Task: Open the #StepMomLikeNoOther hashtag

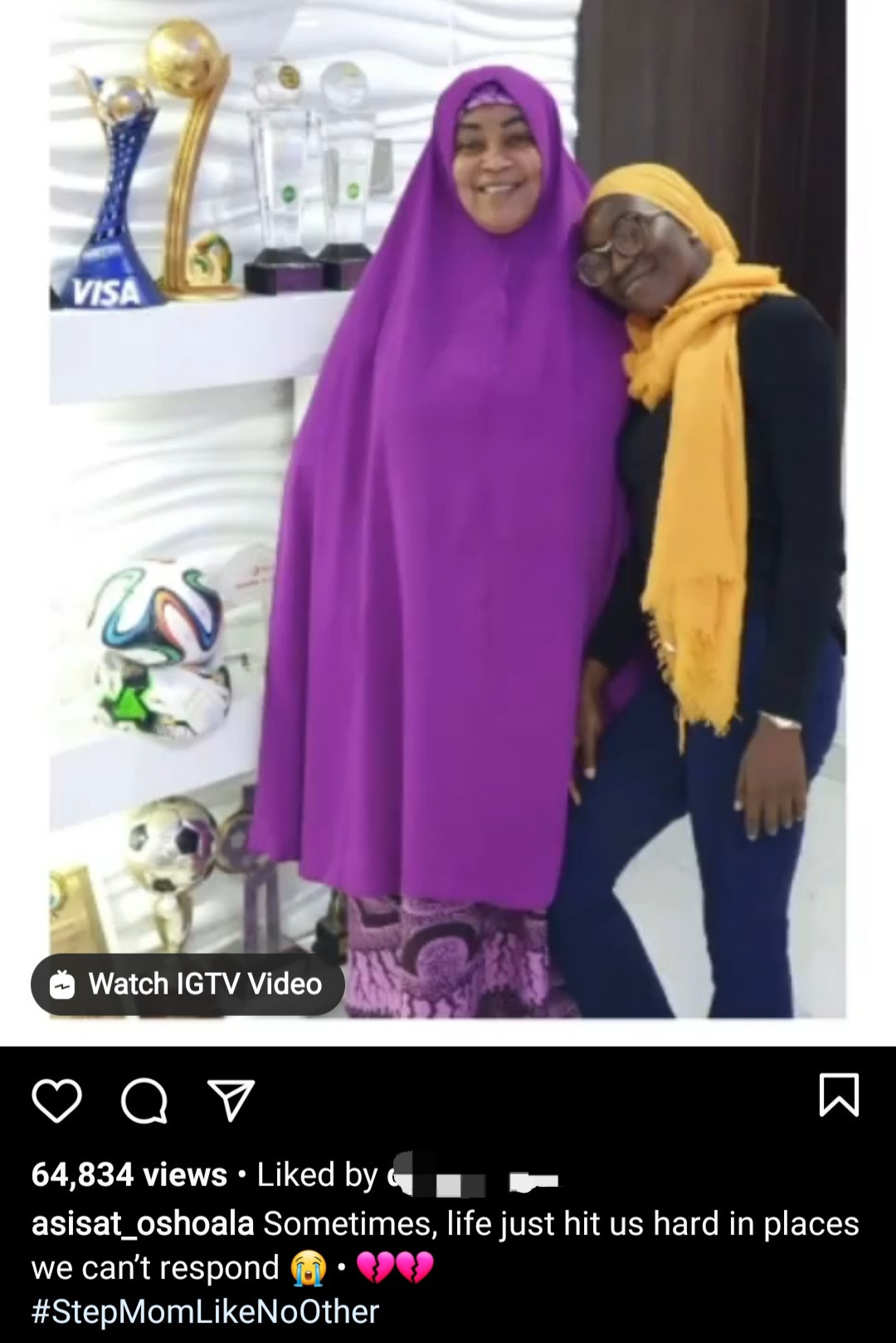Action: [205, 1311]
